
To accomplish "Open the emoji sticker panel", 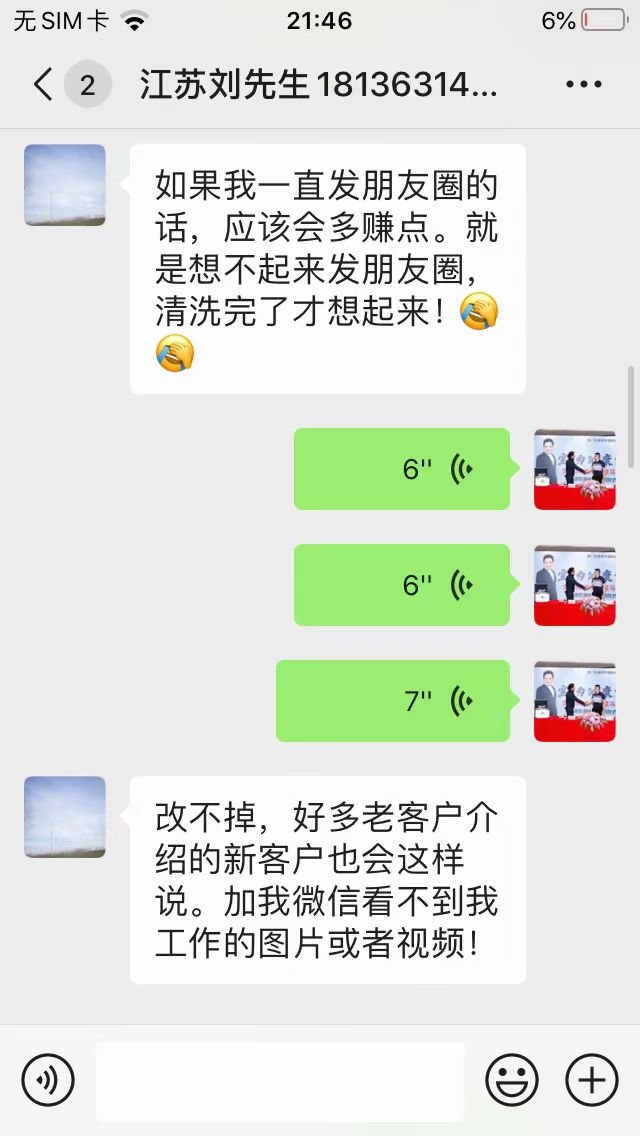I will click(x=511, y=1081).
